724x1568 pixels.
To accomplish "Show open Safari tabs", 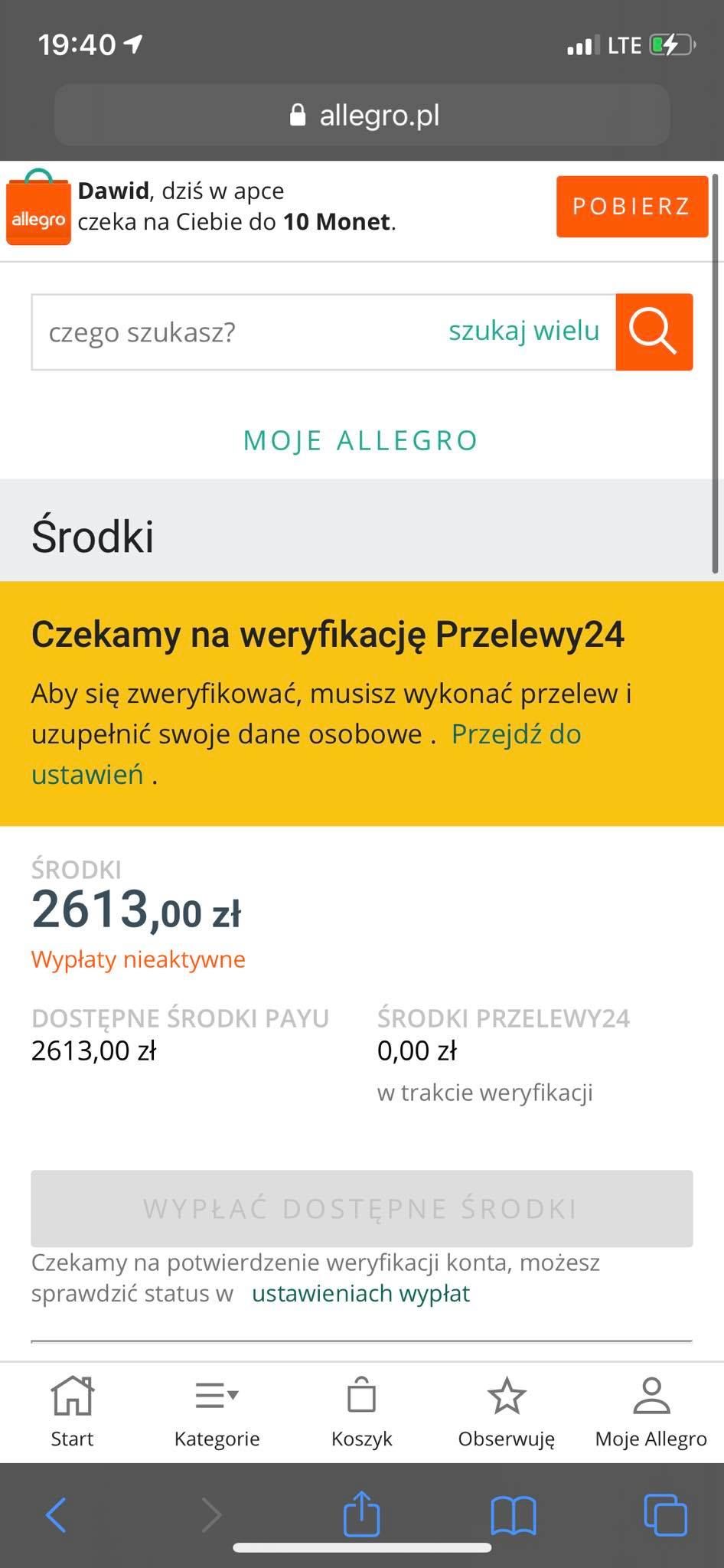I will pyautogui.click(x=665, y=1514).
